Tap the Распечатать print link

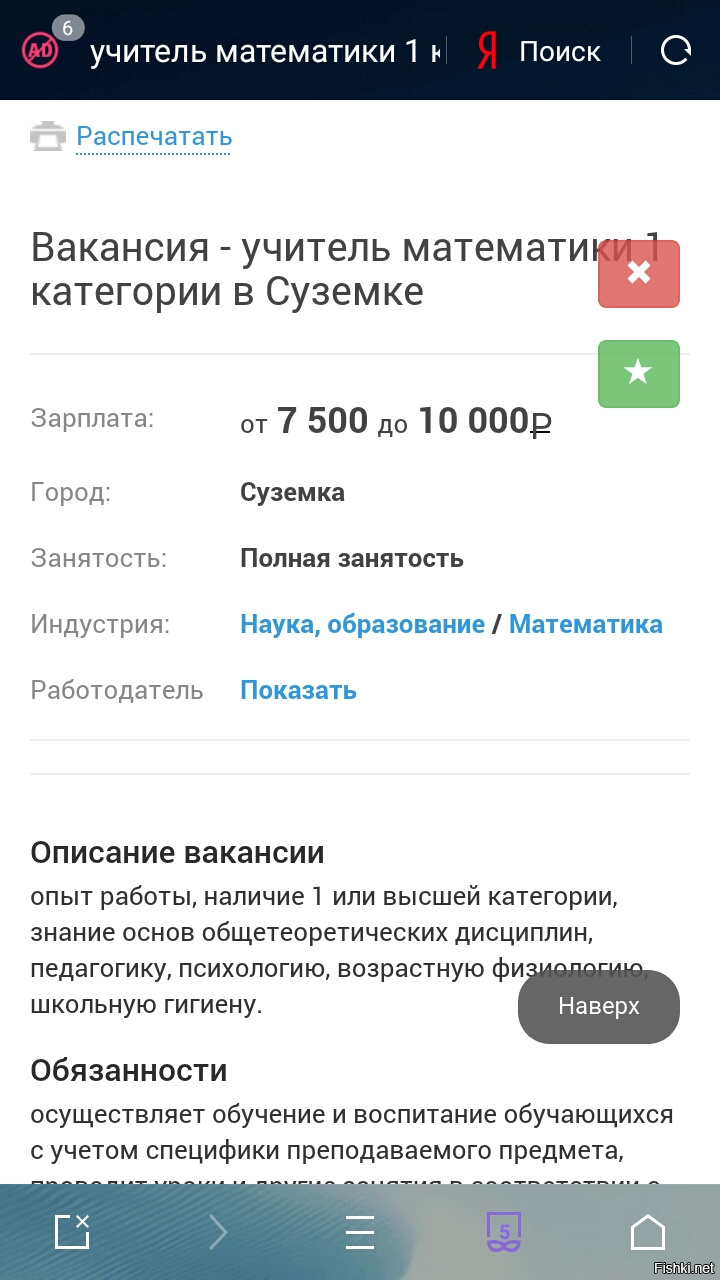point(154,136)
